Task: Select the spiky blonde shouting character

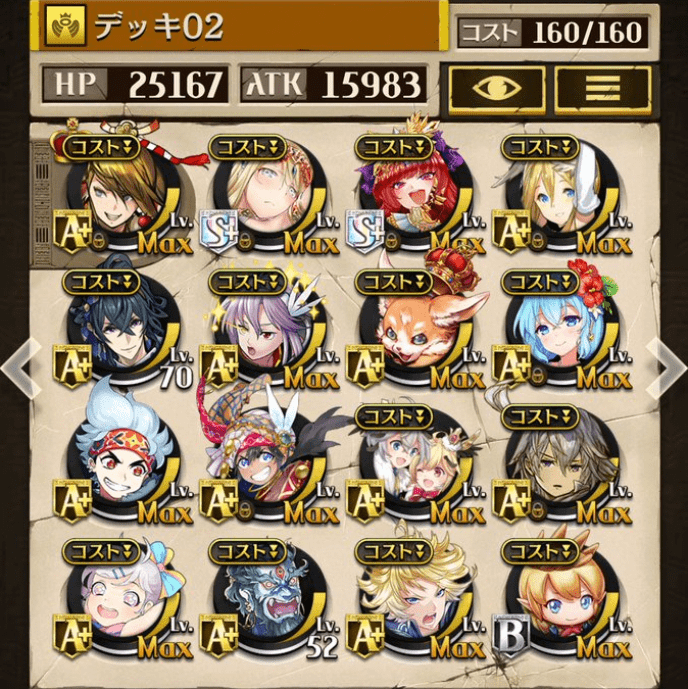Action: (x=413, y=600)
